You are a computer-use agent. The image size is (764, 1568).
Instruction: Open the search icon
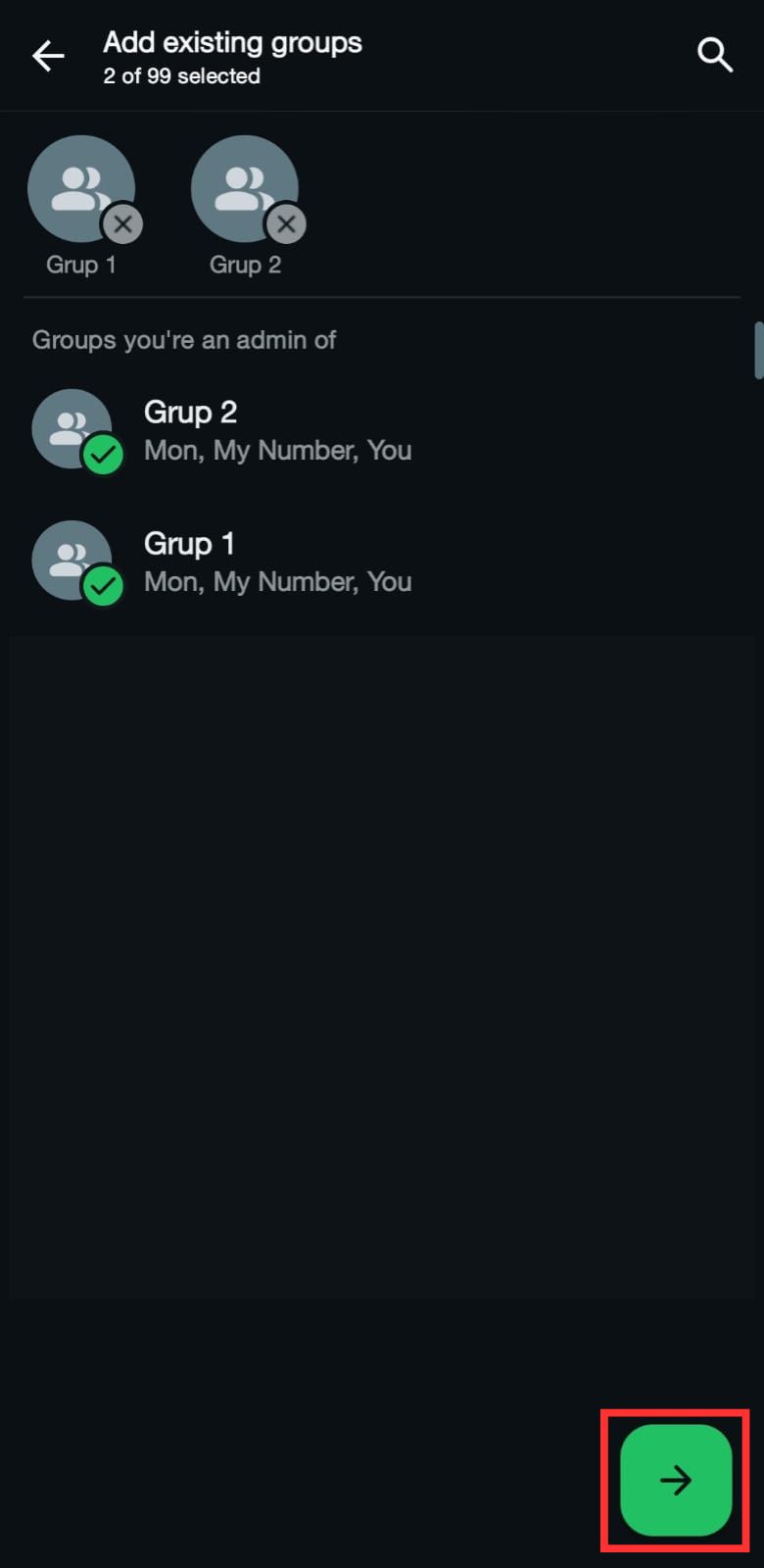coord(714,56)
